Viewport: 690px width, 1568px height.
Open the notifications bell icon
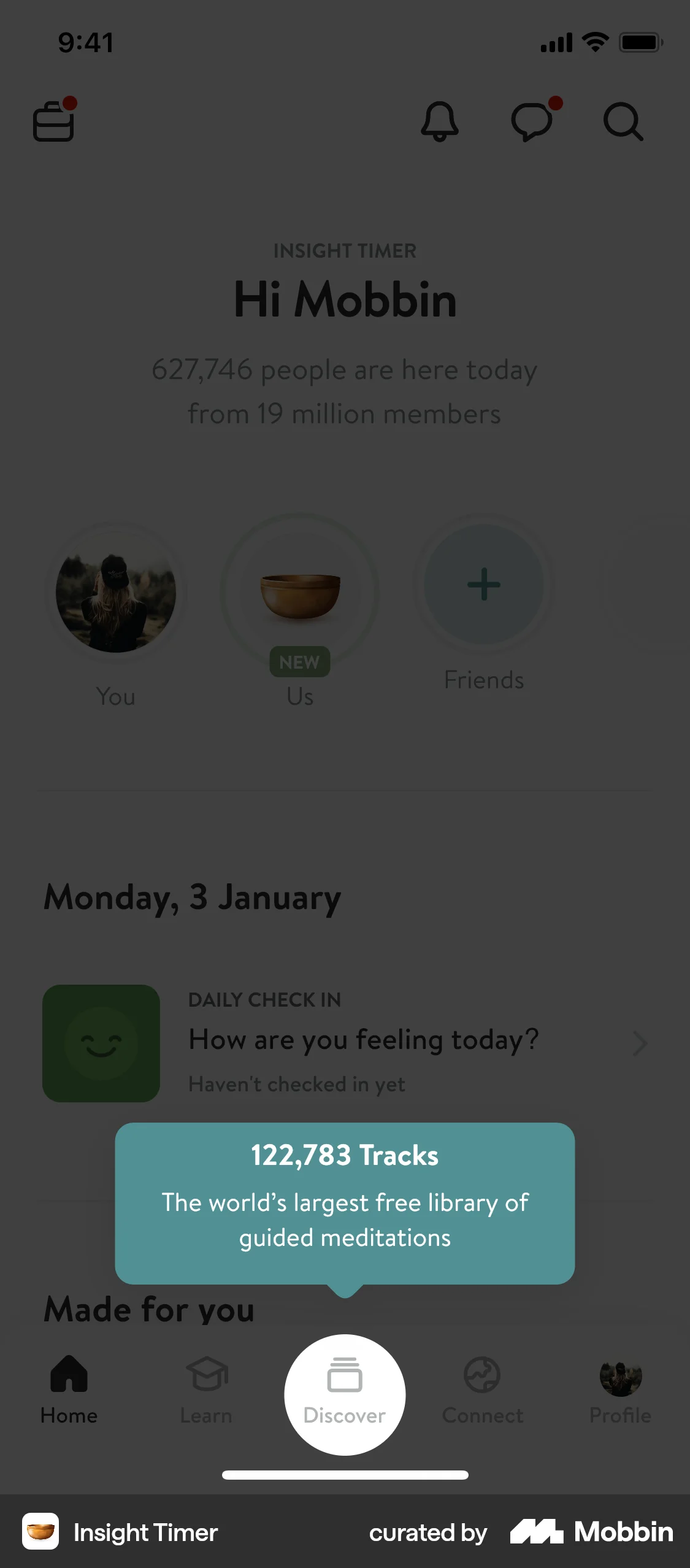point(440,123)
